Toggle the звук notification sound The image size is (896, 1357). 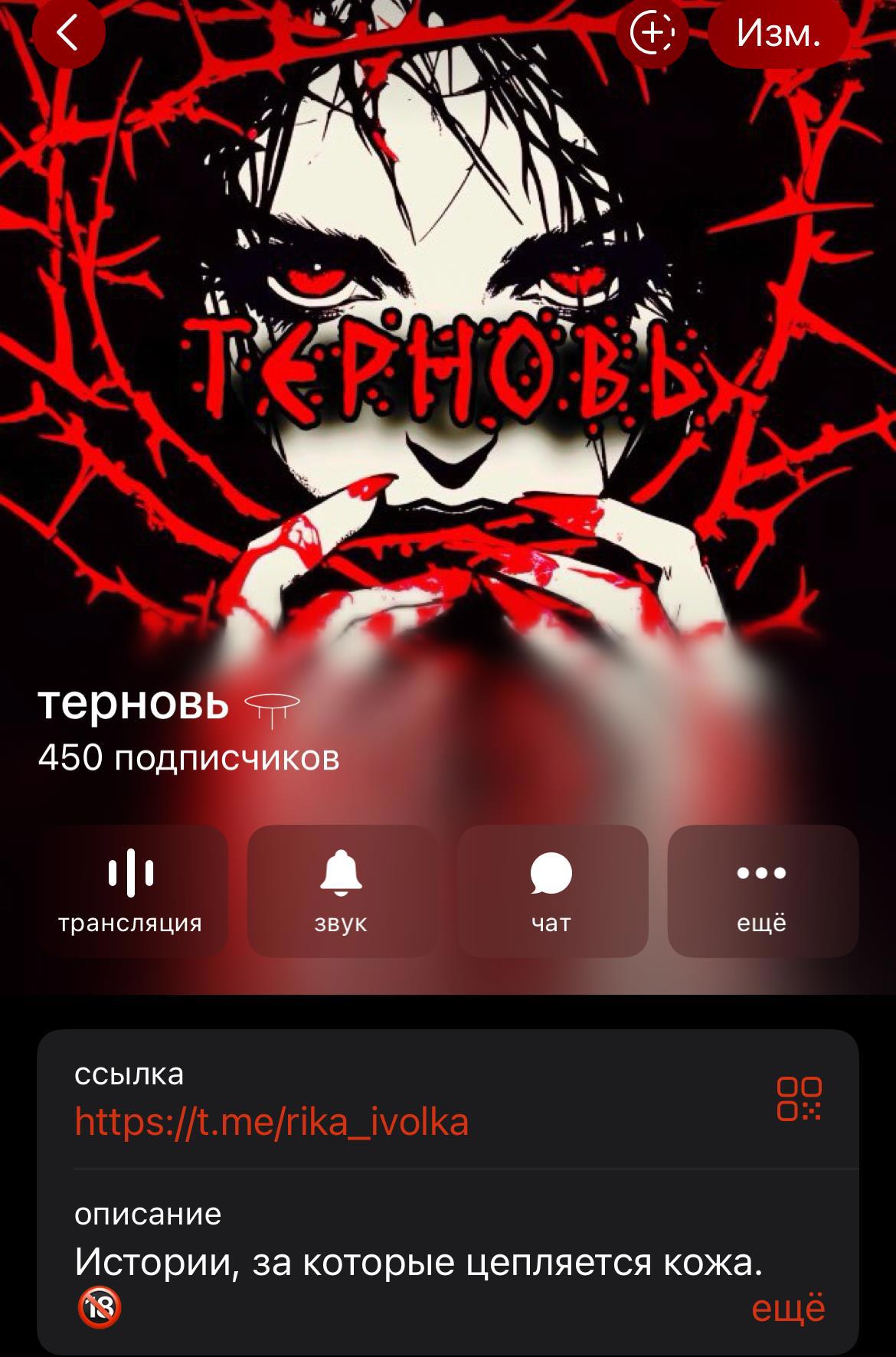341,891
